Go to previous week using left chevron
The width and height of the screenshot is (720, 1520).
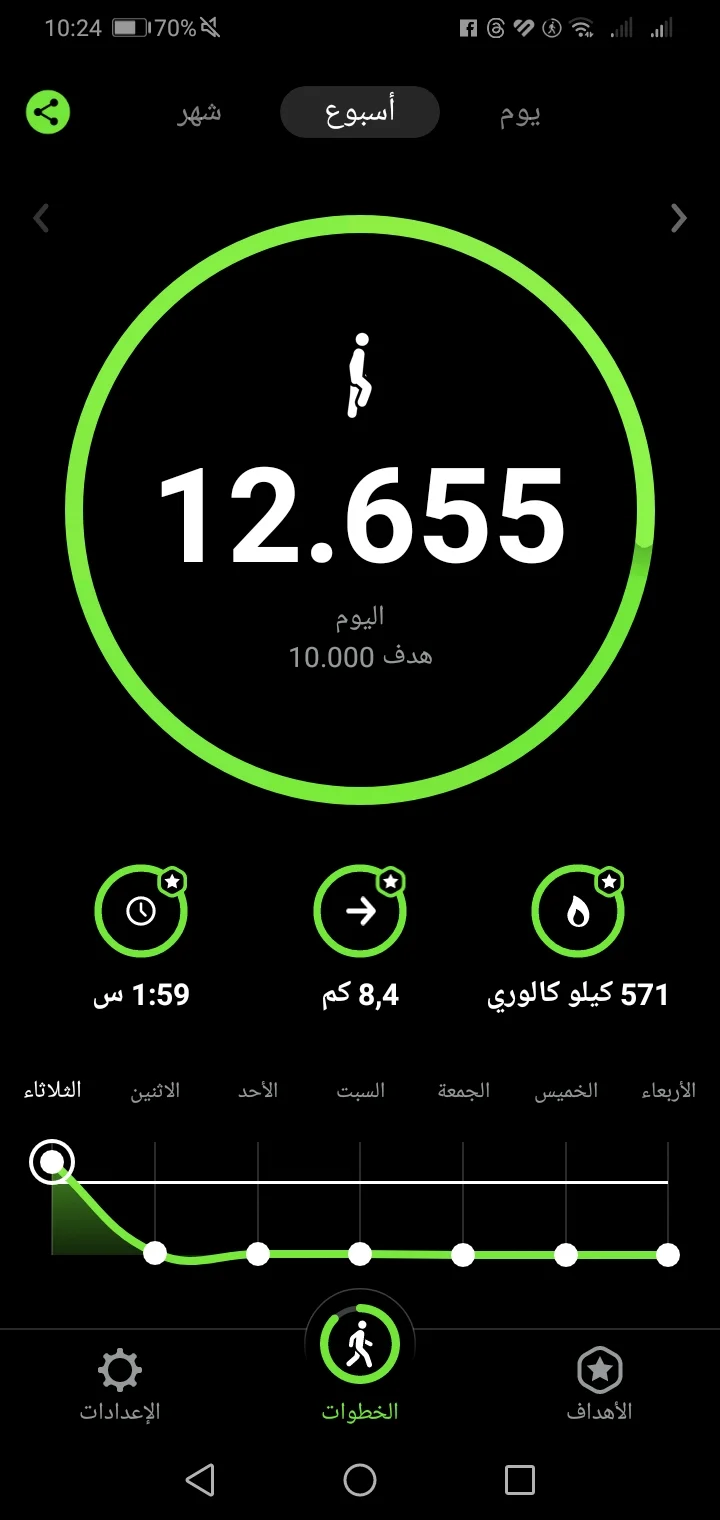click(41, 218)
